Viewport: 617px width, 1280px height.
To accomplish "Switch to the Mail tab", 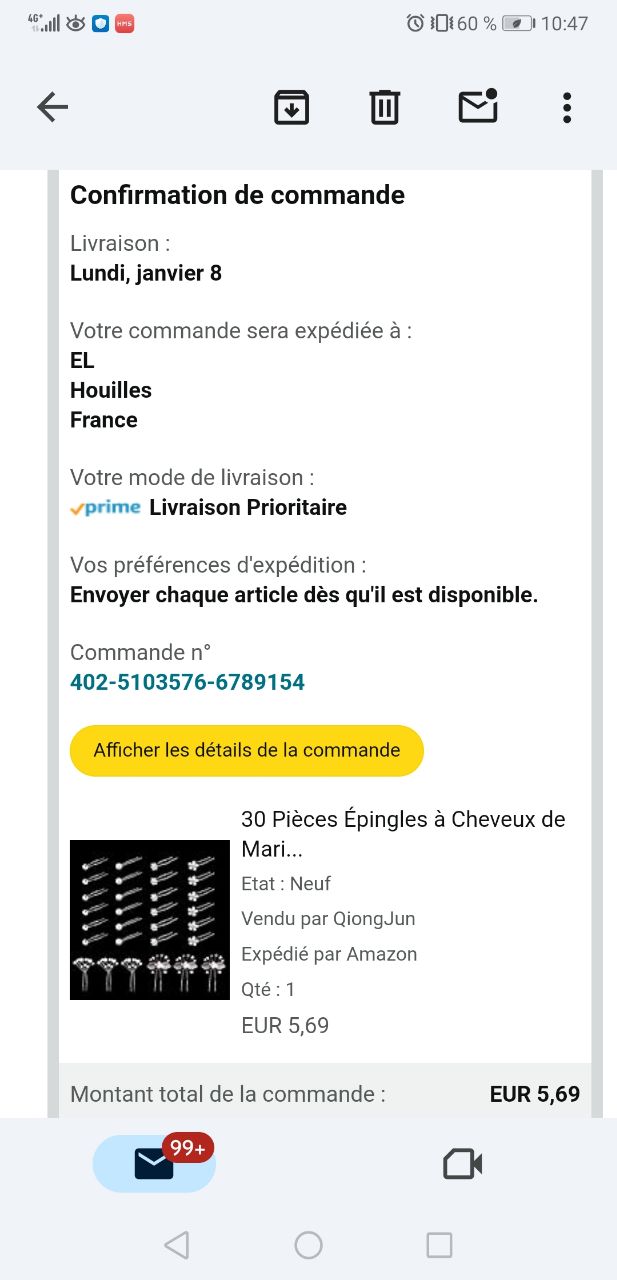I will click(x=154, y=1164).
